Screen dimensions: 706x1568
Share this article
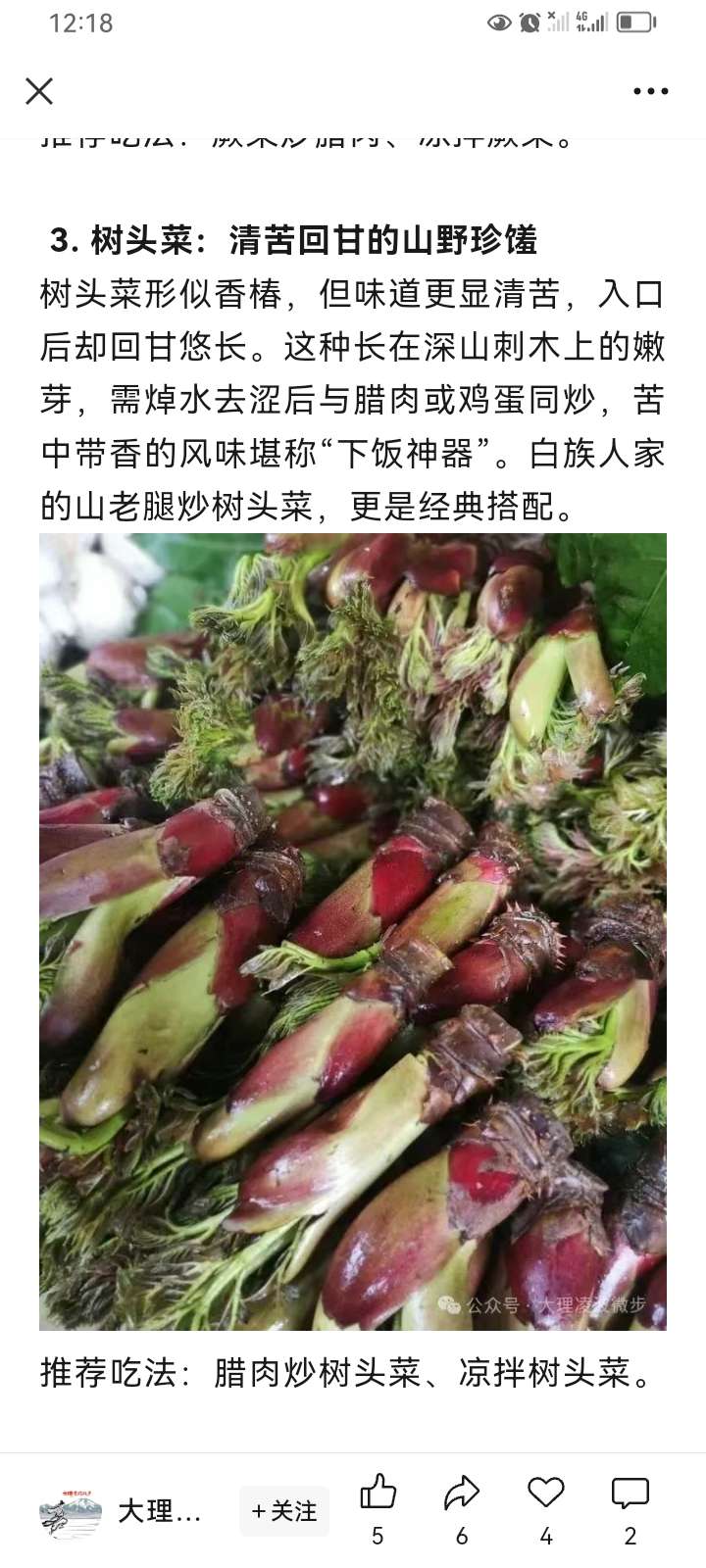(461, 1493)
